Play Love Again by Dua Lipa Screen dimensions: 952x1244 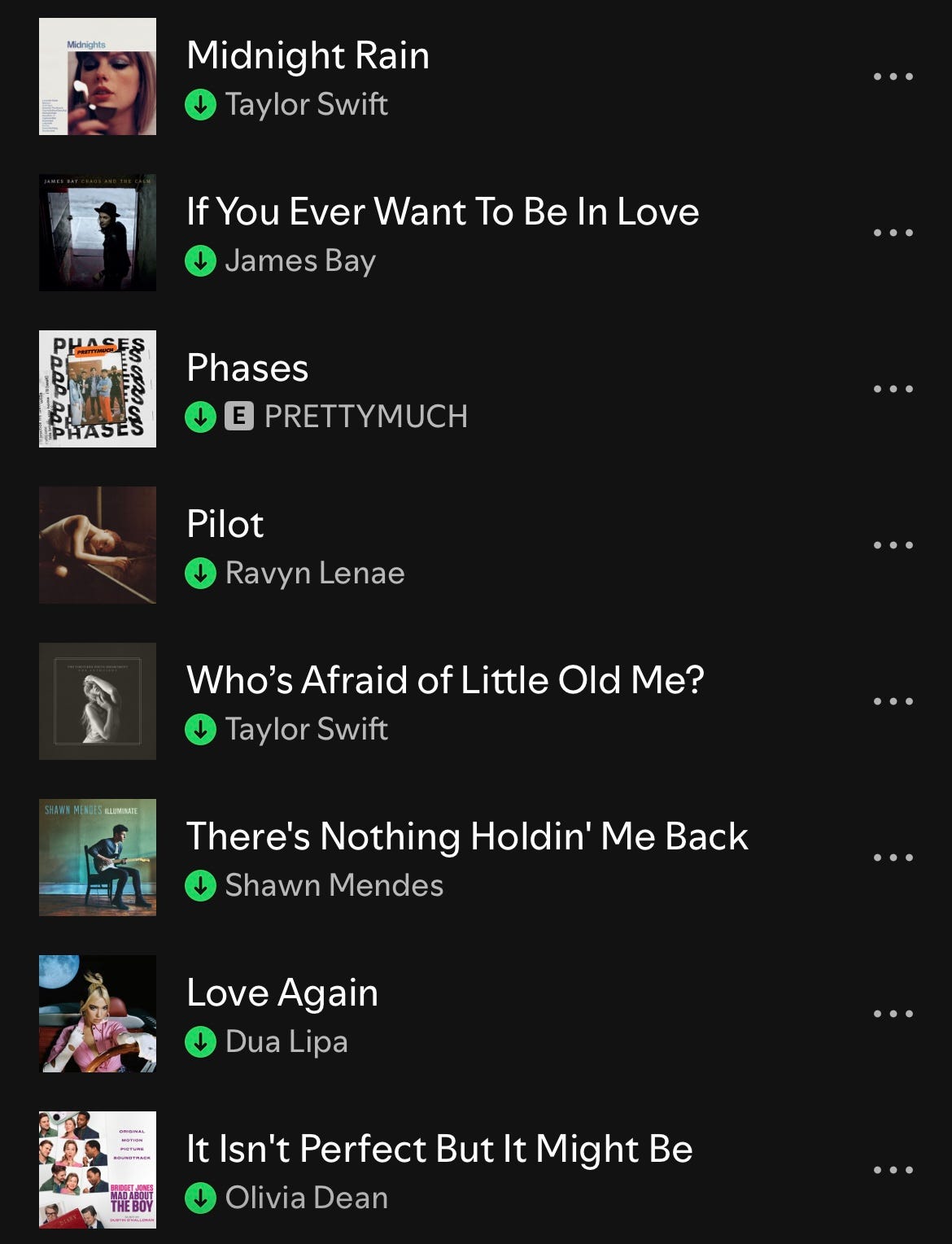pos(282,993)
